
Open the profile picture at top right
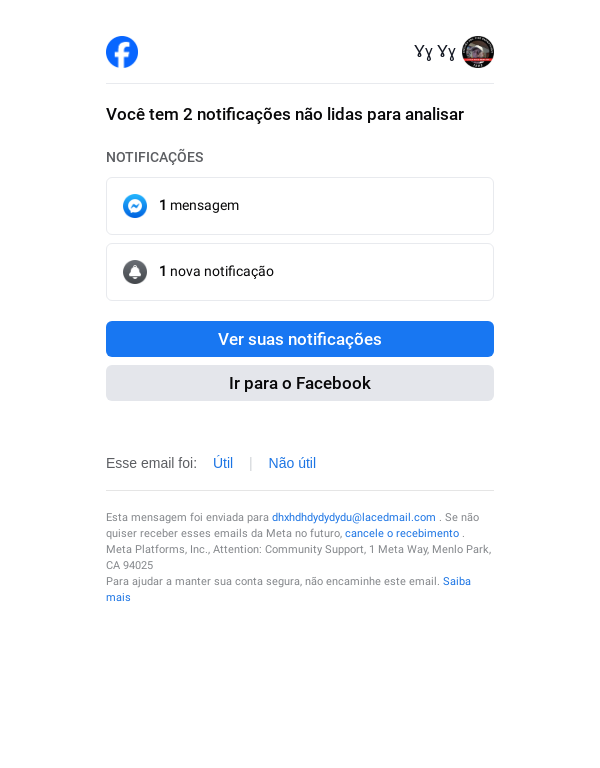(478, 52)
